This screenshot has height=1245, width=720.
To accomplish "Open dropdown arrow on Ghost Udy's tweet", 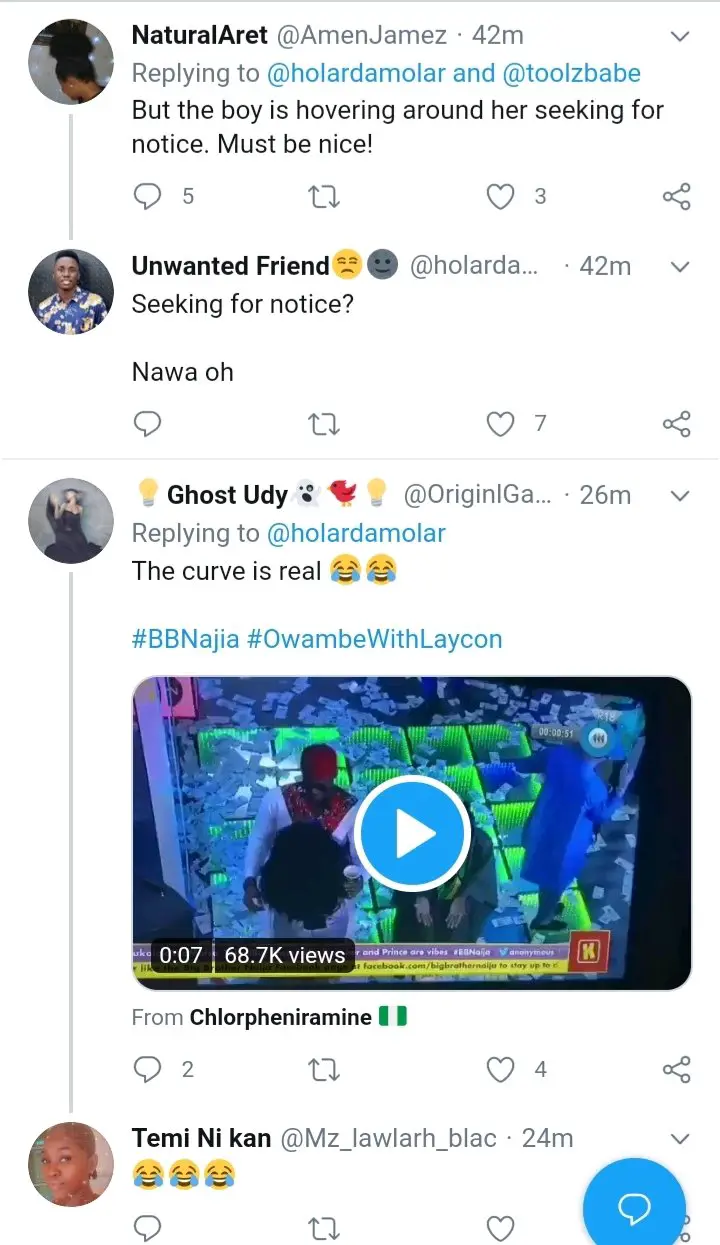I will tap(679, 495).
